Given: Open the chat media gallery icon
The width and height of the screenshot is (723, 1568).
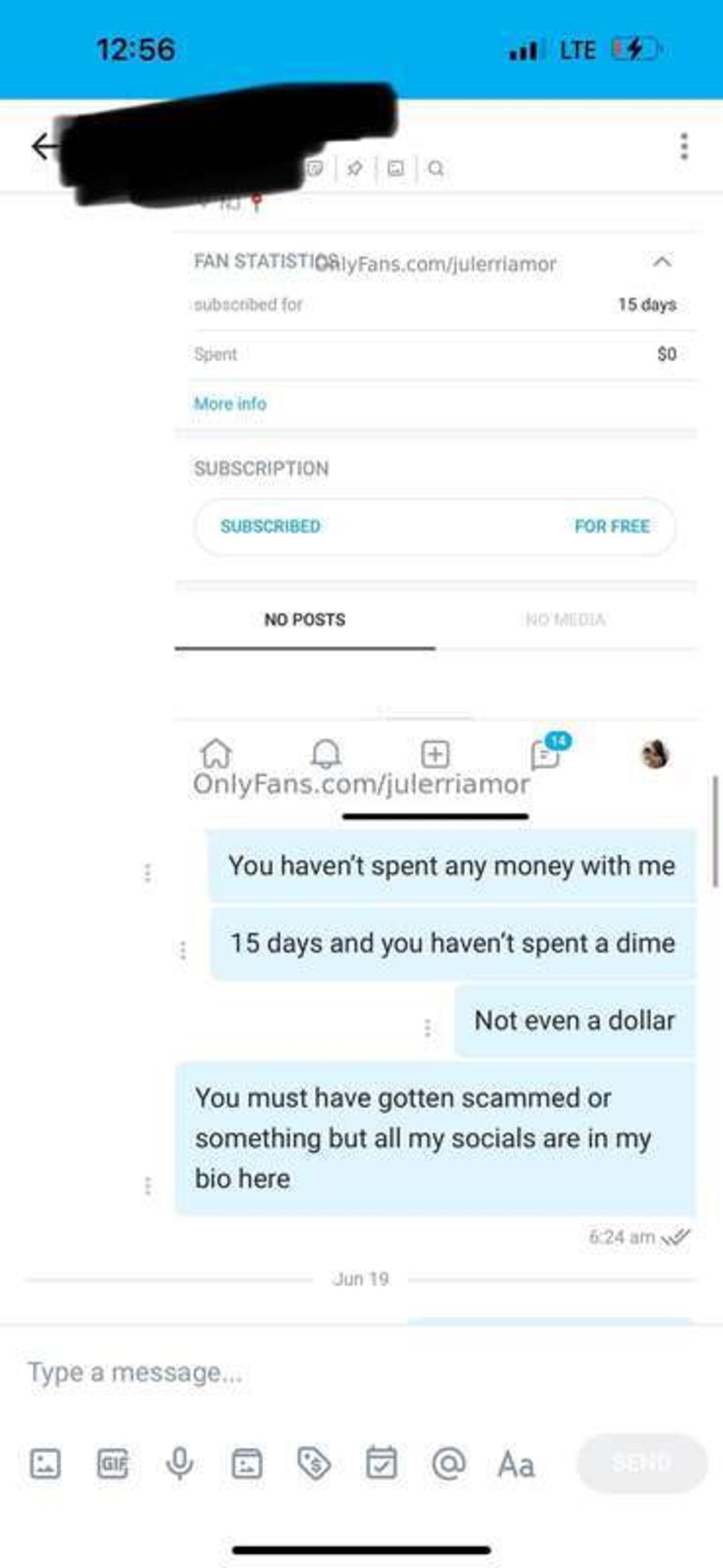Looking at the screenshot, I should coord(396,168).
